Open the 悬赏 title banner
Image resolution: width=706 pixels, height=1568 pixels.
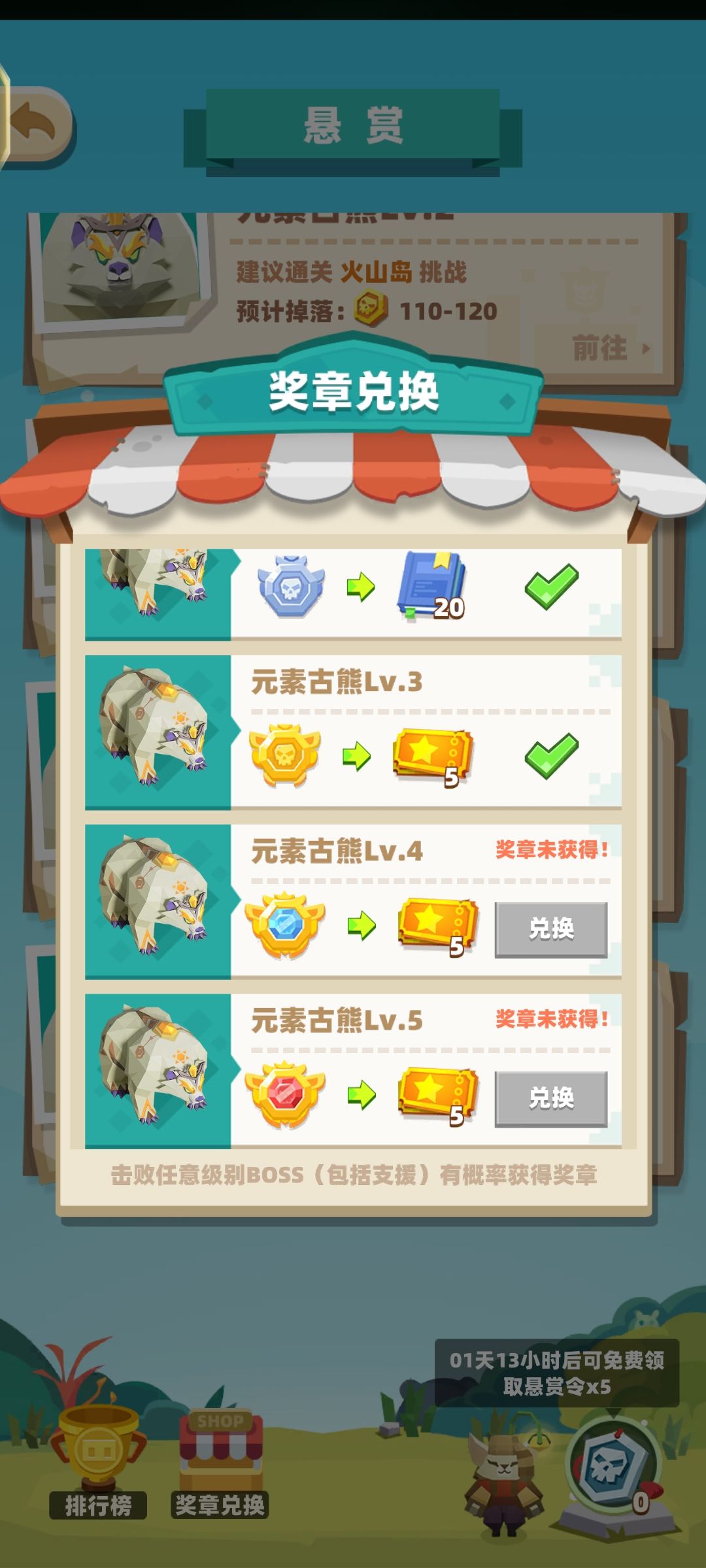pos(353,125)
